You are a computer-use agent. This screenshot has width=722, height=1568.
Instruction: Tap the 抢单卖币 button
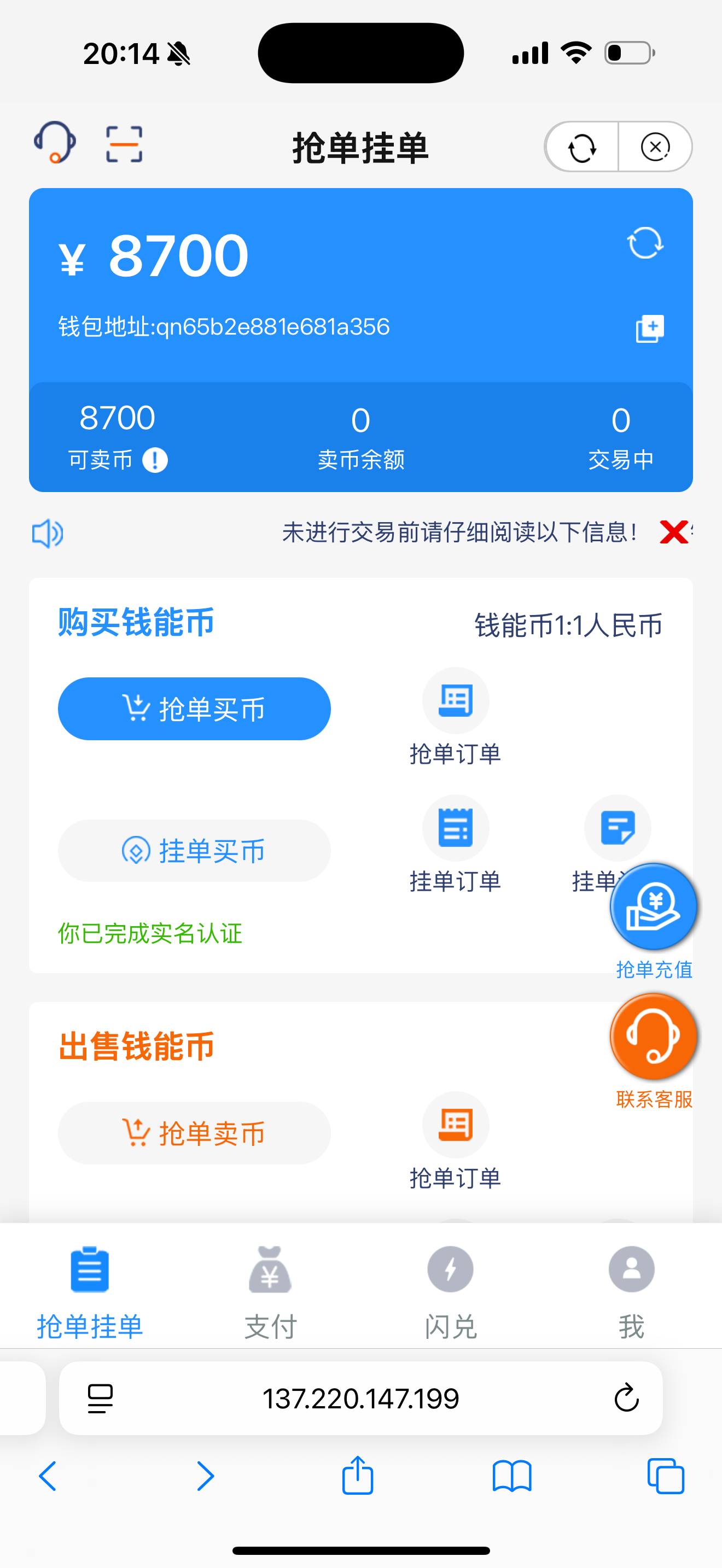click(194, 1133)
